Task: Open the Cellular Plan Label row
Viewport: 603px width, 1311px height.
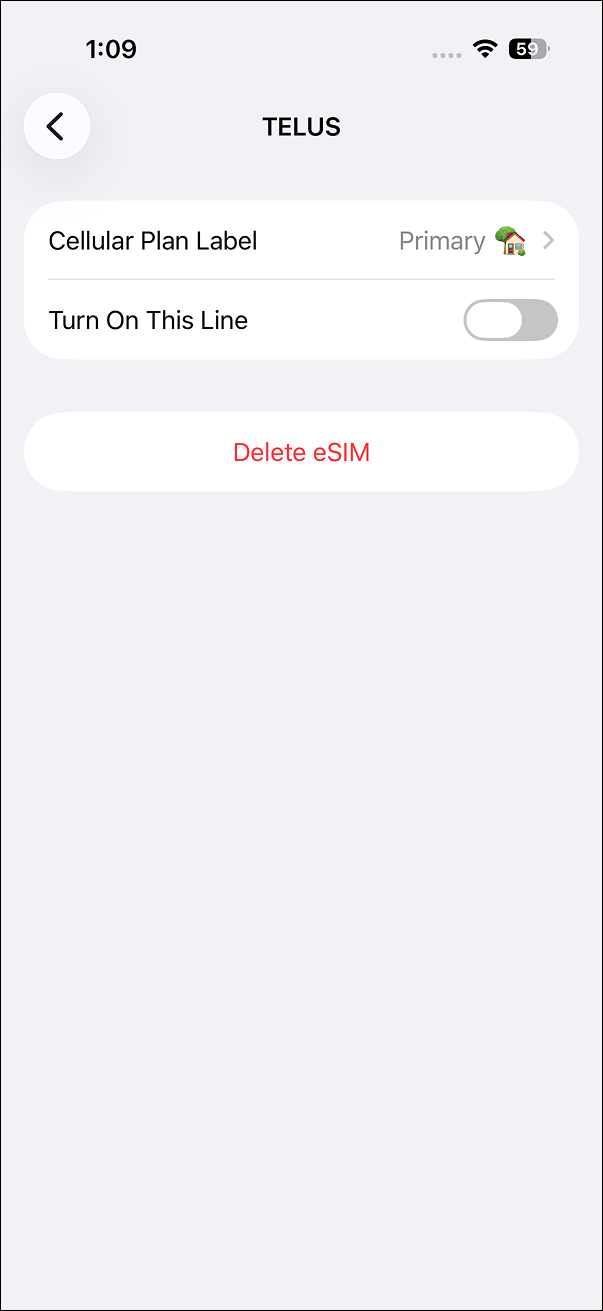Action: tap(301, 241)
